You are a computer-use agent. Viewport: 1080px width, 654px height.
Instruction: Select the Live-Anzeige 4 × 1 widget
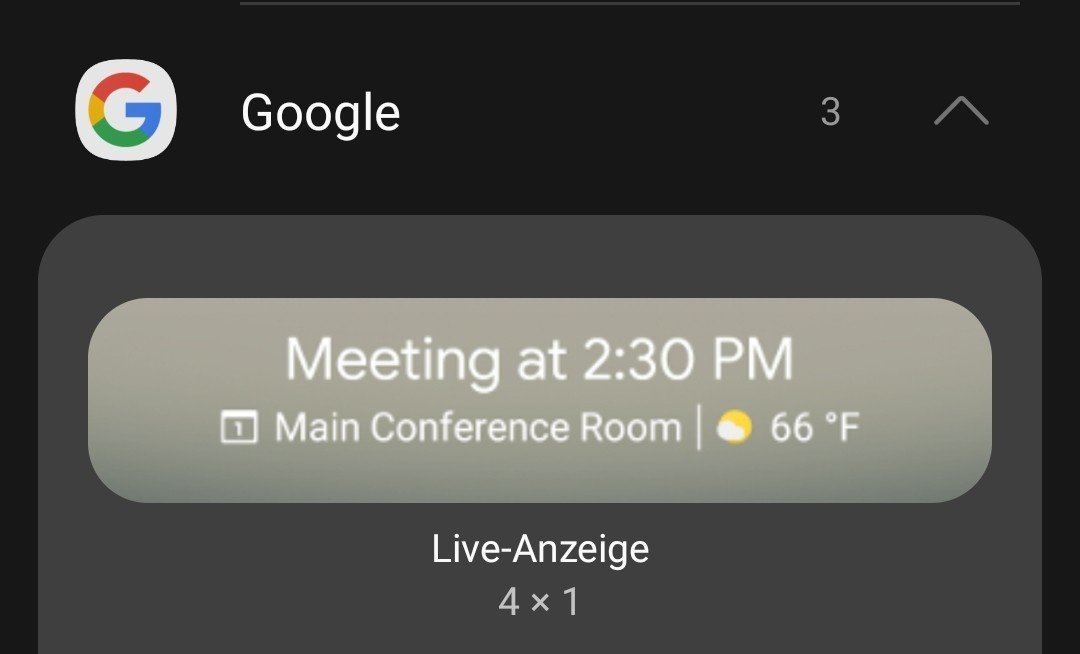[x=540, y=400]
